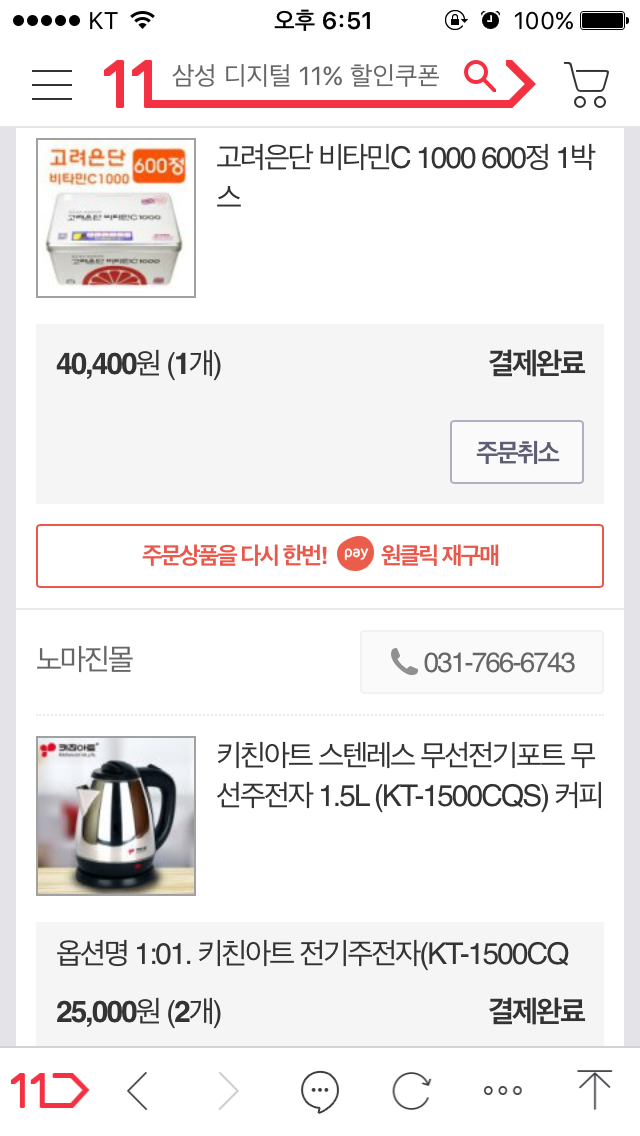
Task: Open the 키친아트 electric kettle image
Action: 116,816
